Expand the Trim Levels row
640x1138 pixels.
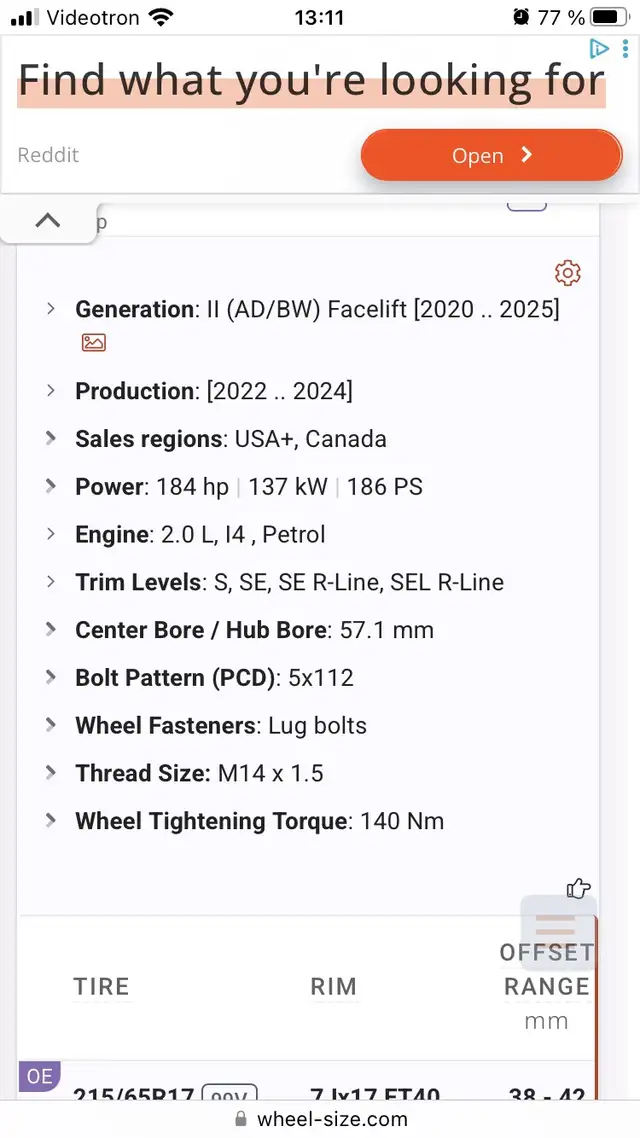(51, 582)
